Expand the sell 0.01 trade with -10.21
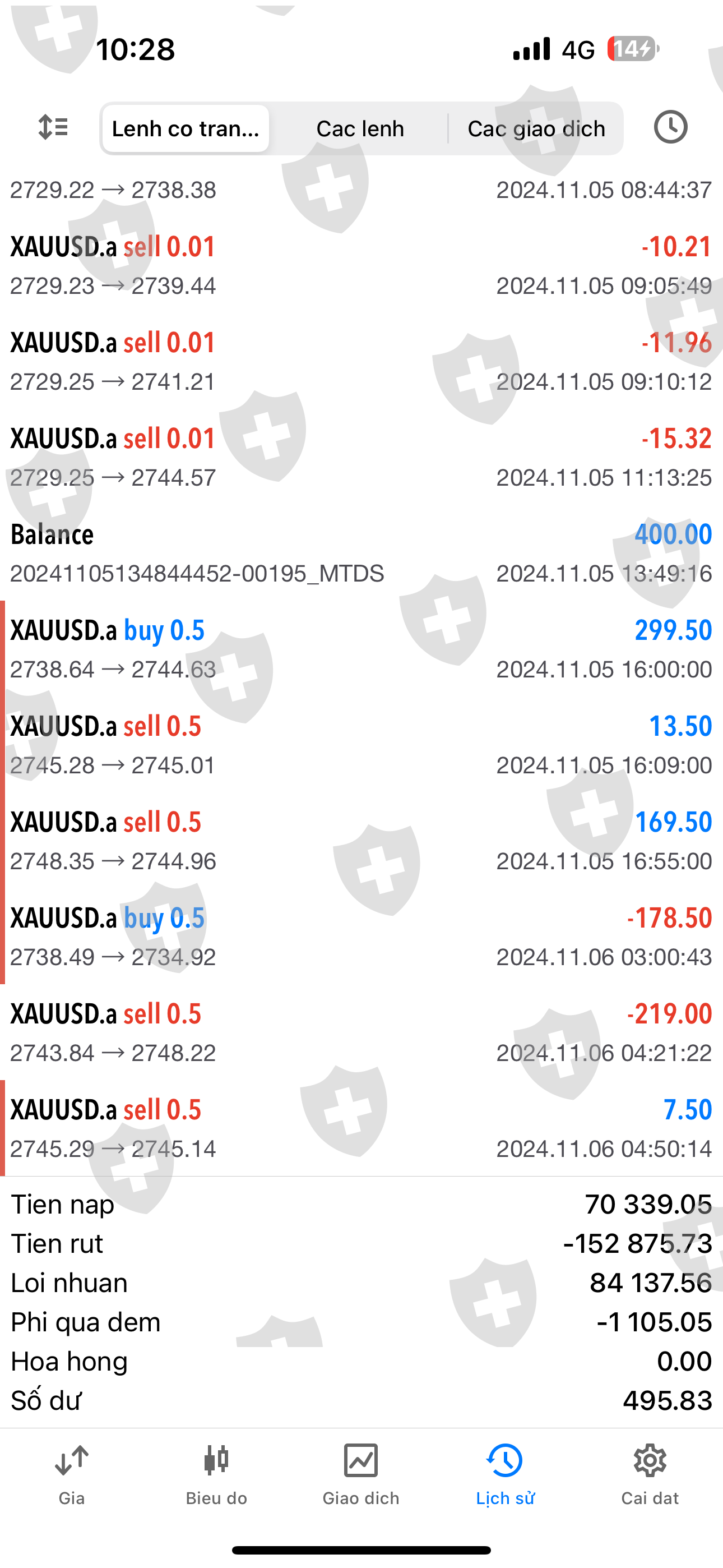 tap(361, 266)
